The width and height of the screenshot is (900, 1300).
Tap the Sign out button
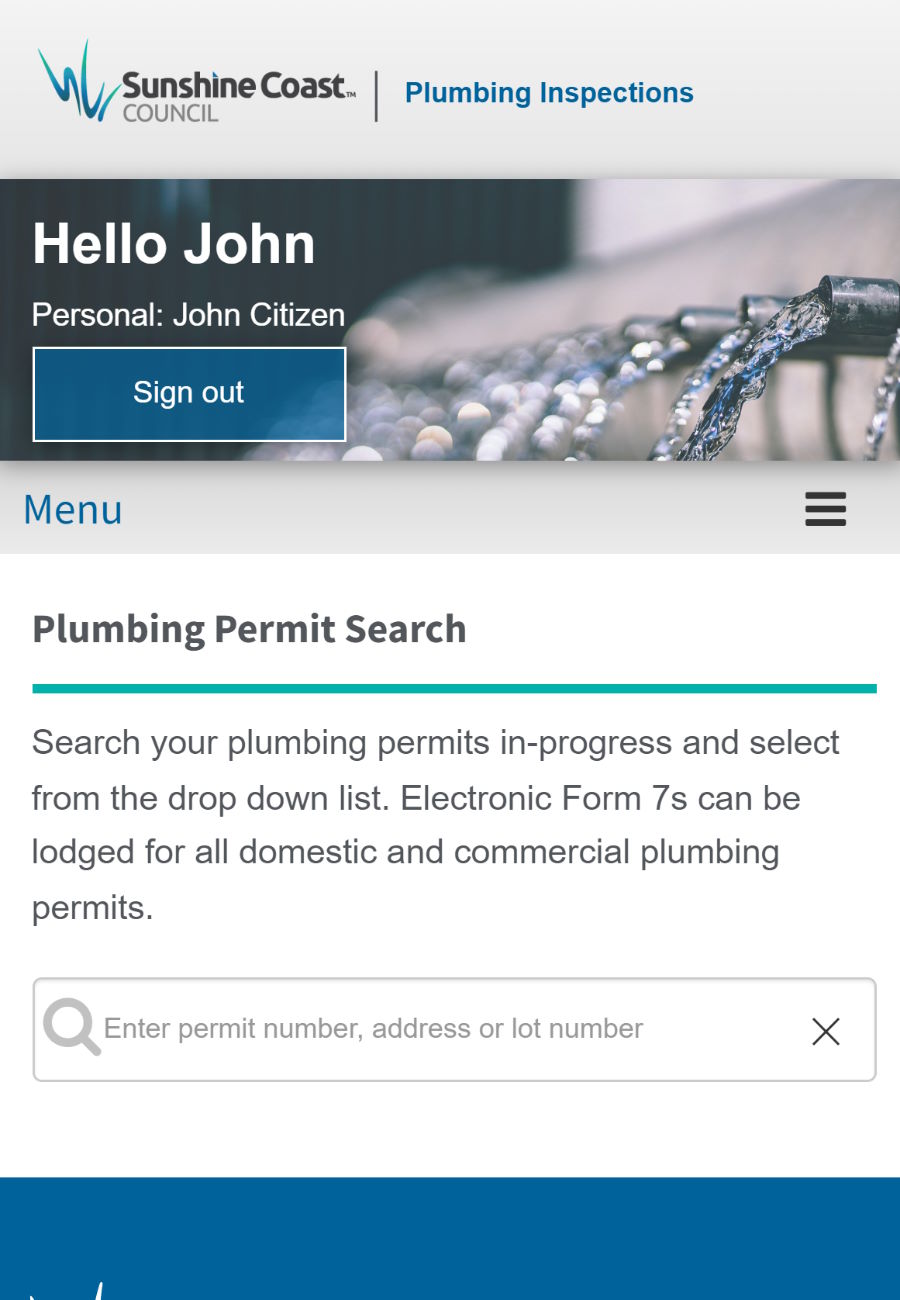189,394
